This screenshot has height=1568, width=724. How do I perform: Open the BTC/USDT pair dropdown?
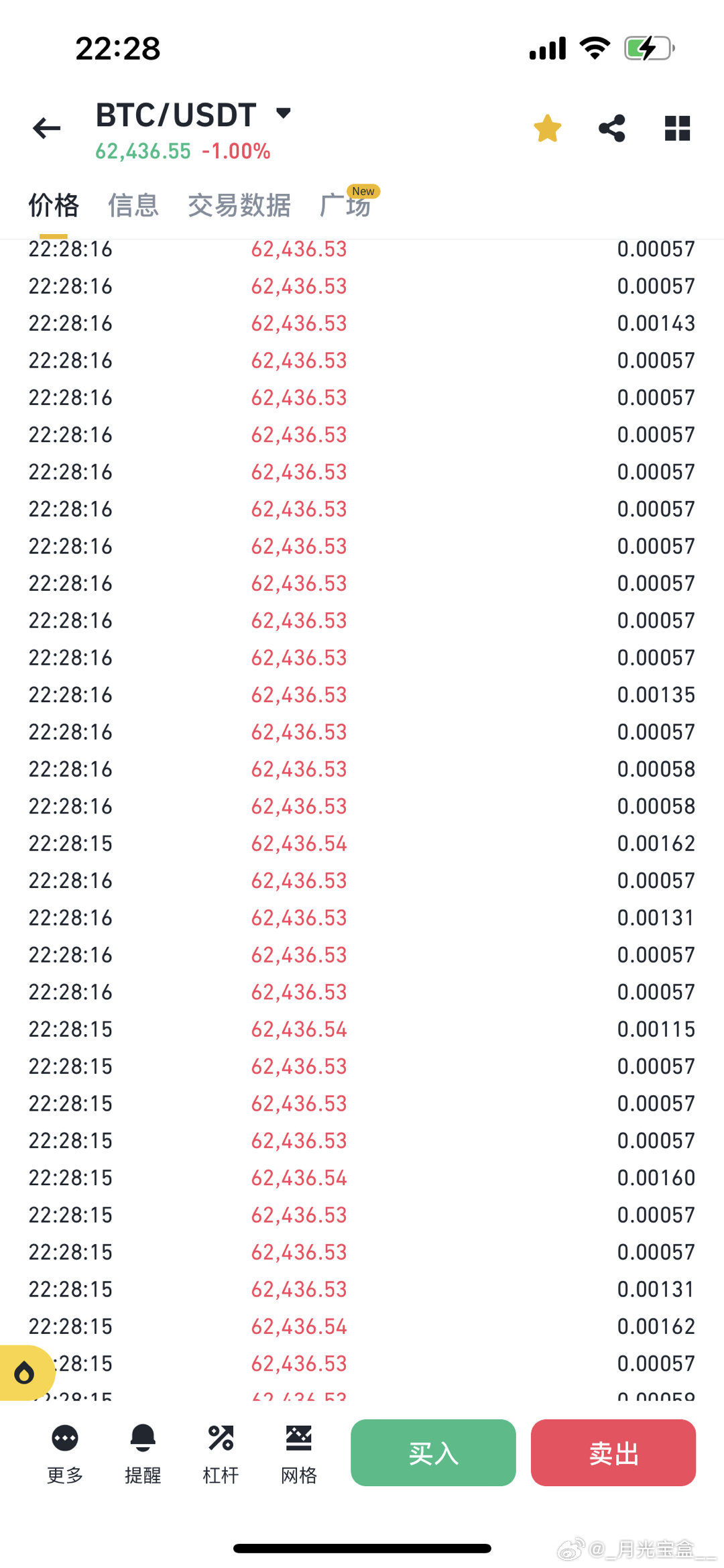tap(284, 113)
